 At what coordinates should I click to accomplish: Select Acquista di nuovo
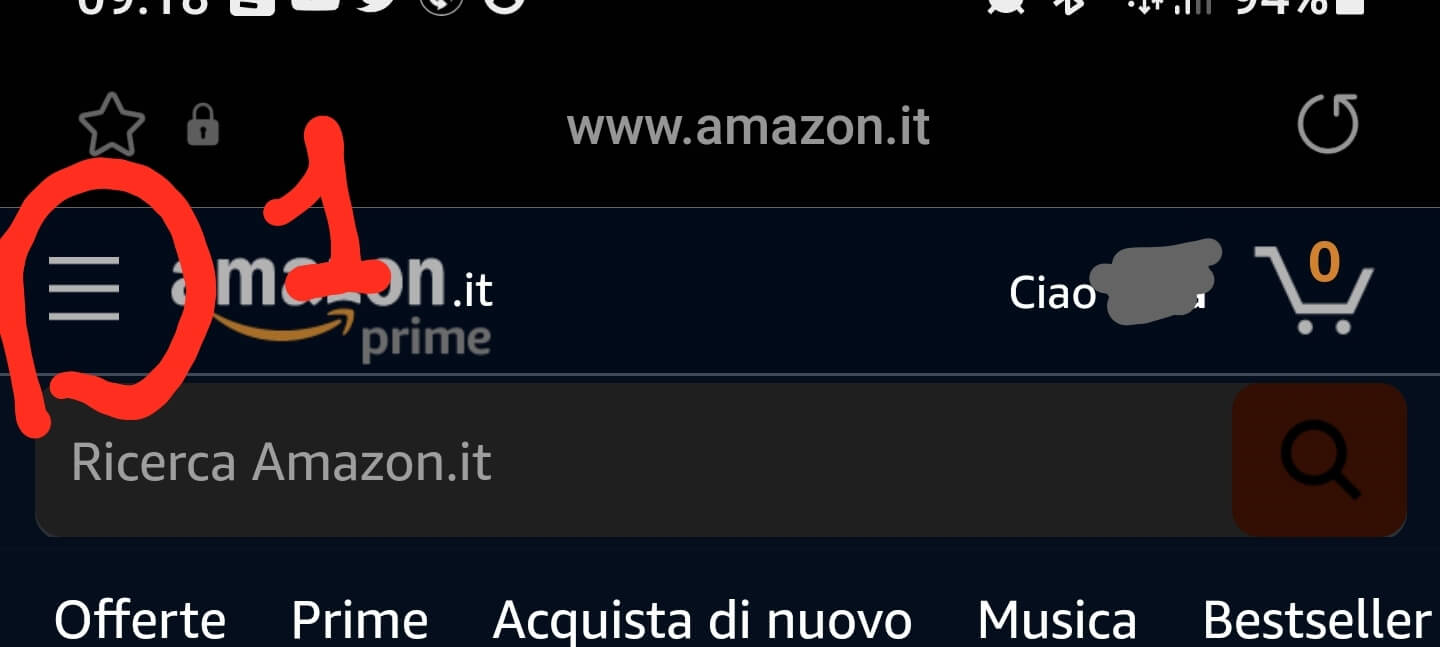click(x=702, y=620)
